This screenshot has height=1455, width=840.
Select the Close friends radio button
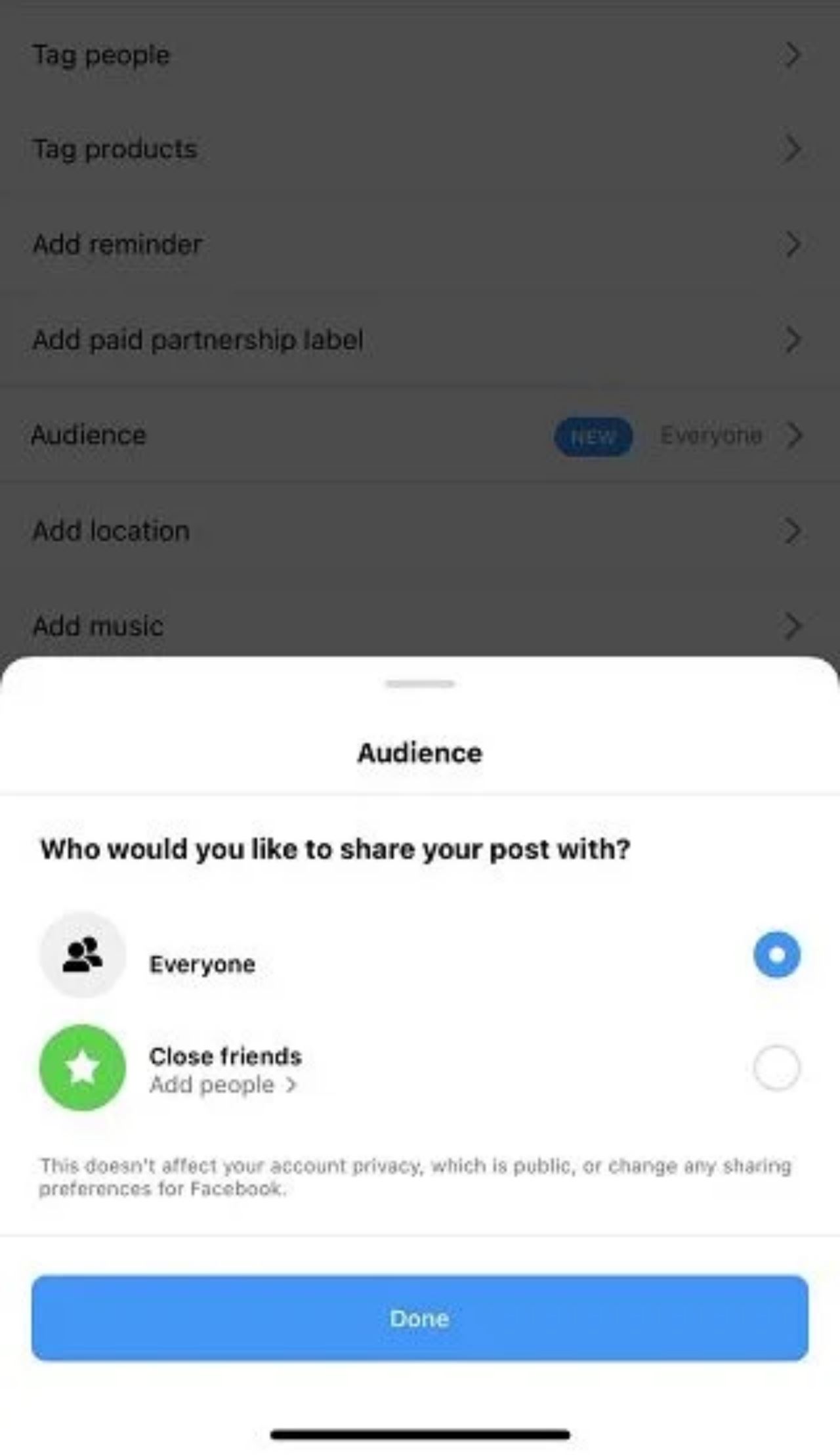(x=776, y=1067)
